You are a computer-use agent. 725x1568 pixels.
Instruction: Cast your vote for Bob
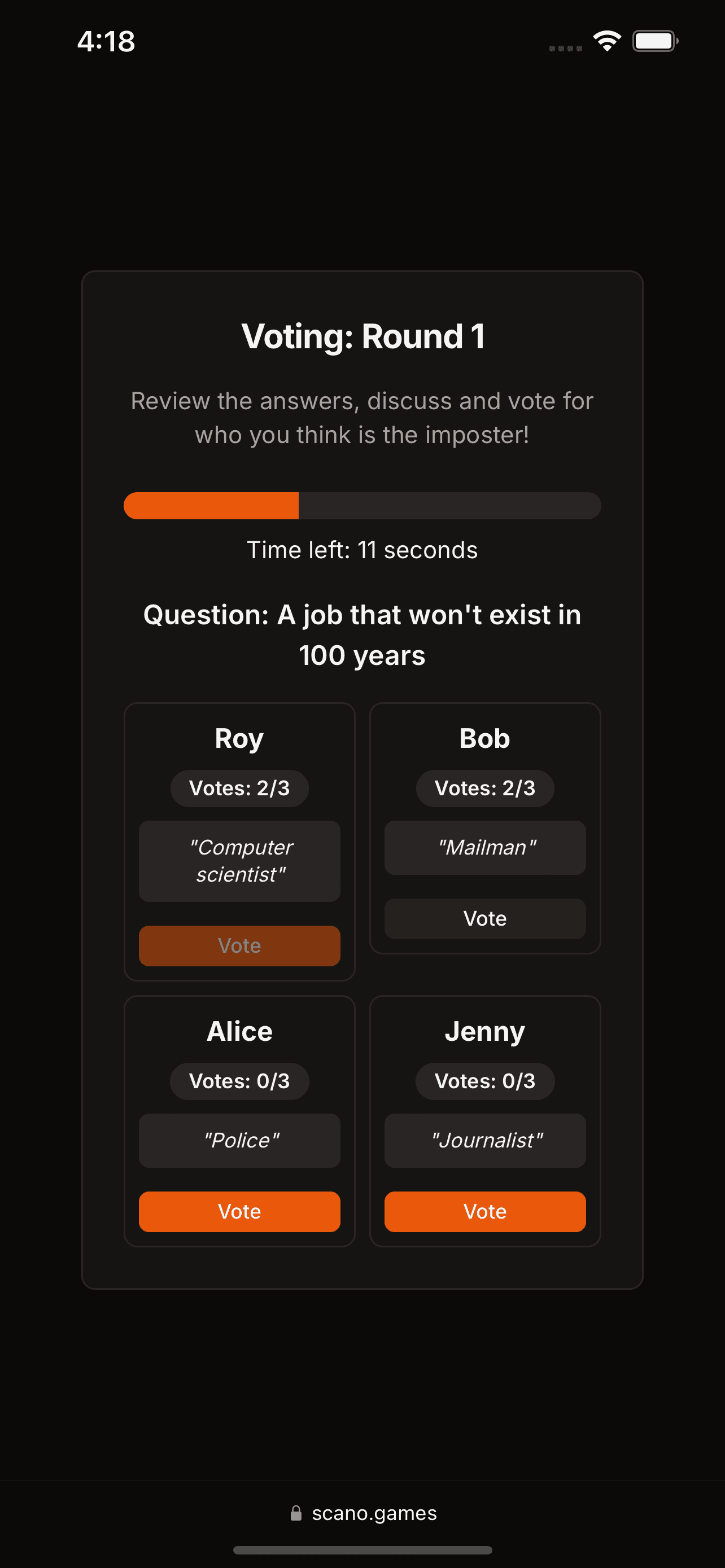coord(484,918)
